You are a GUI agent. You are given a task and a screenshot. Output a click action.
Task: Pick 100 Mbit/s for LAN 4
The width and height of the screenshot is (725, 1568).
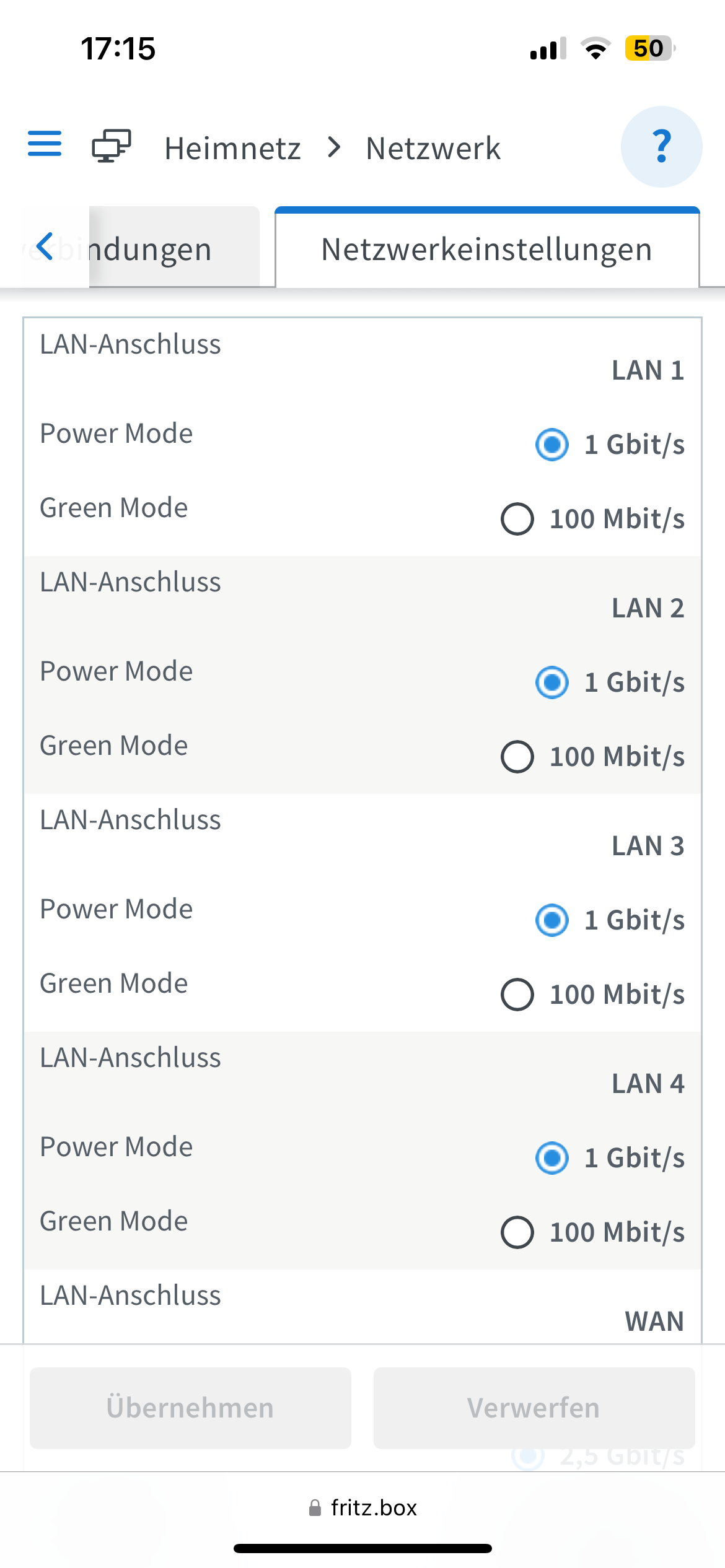[517, 1232]
